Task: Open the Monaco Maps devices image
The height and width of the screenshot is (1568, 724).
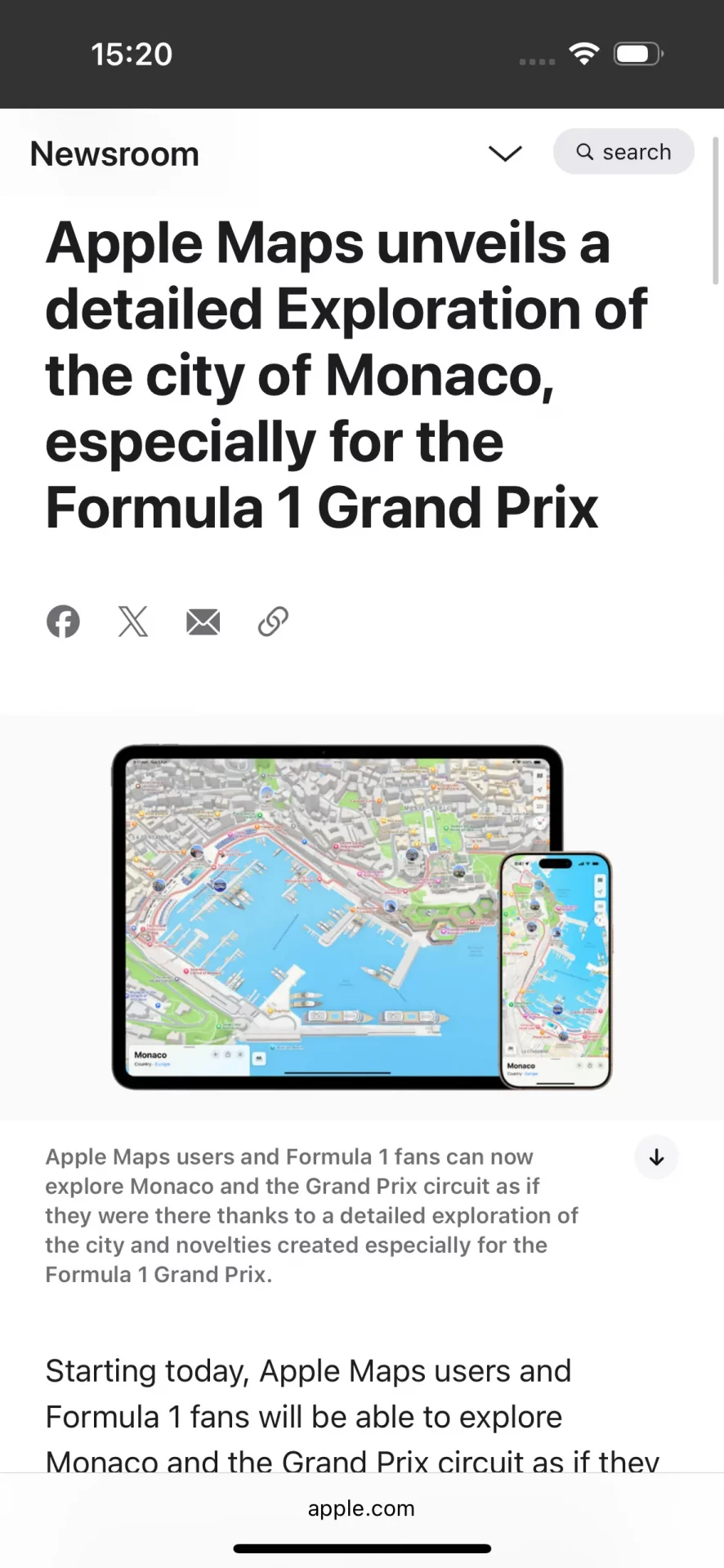Action: pyautogui.click(x=361, y=916)
